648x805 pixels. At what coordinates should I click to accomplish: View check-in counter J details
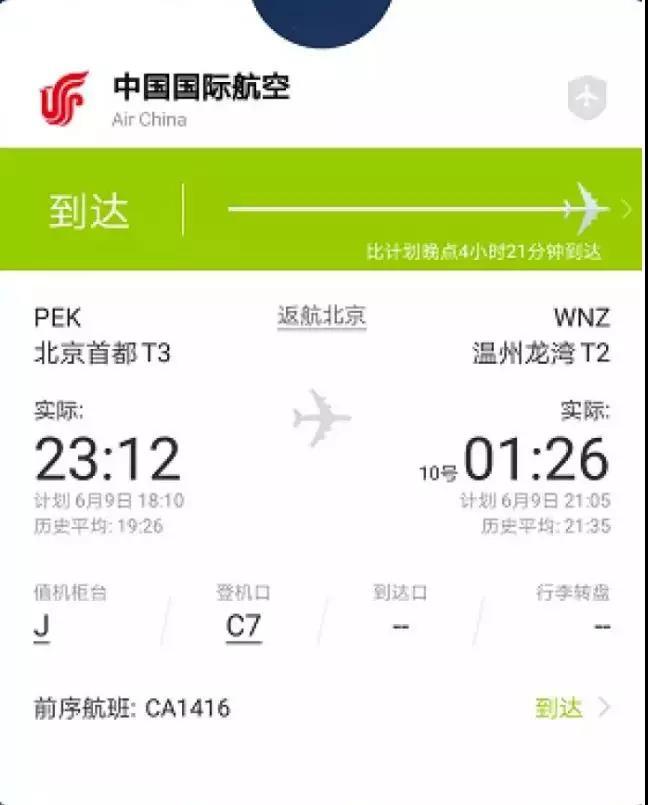(x=42, y=627)
